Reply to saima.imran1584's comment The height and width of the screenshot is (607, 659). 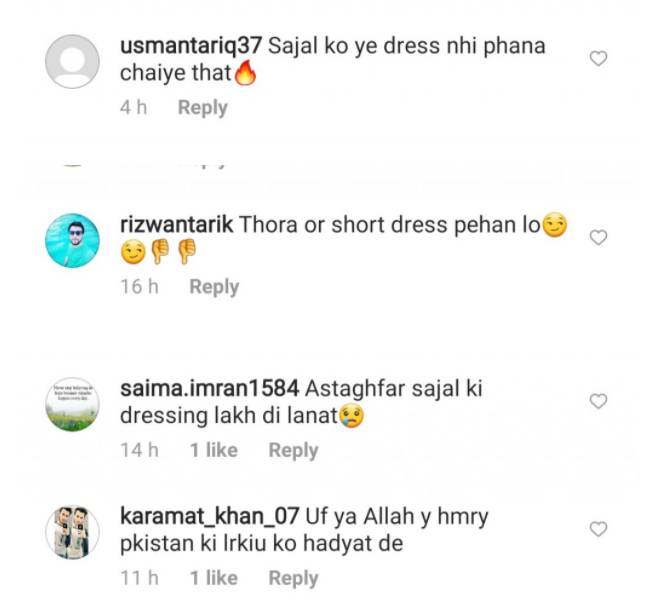[x=293, y=451]
